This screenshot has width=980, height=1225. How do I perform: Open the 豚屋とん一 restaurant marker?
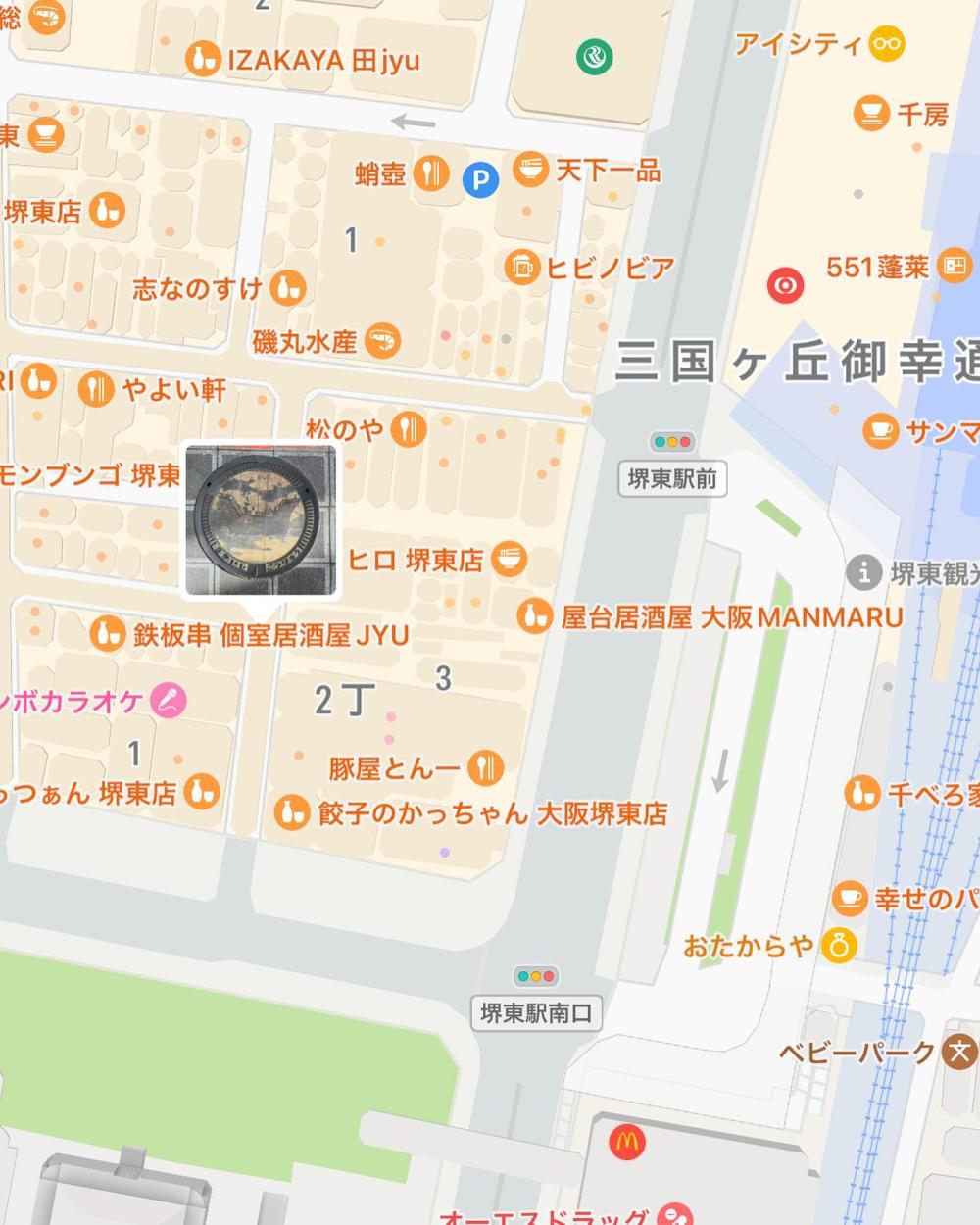485,766
